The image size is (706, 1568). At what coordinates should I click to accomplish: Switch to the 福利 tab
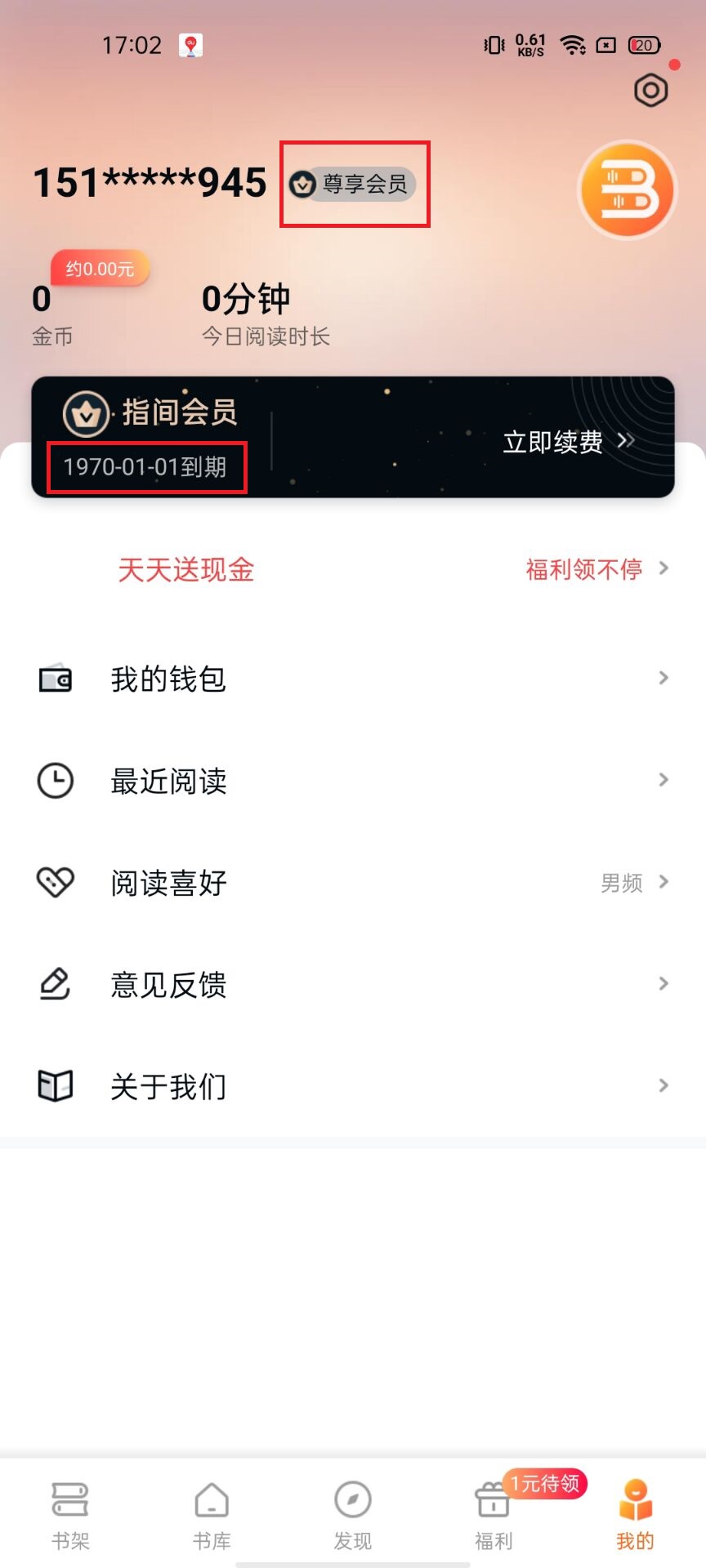tap(494, 1515)
